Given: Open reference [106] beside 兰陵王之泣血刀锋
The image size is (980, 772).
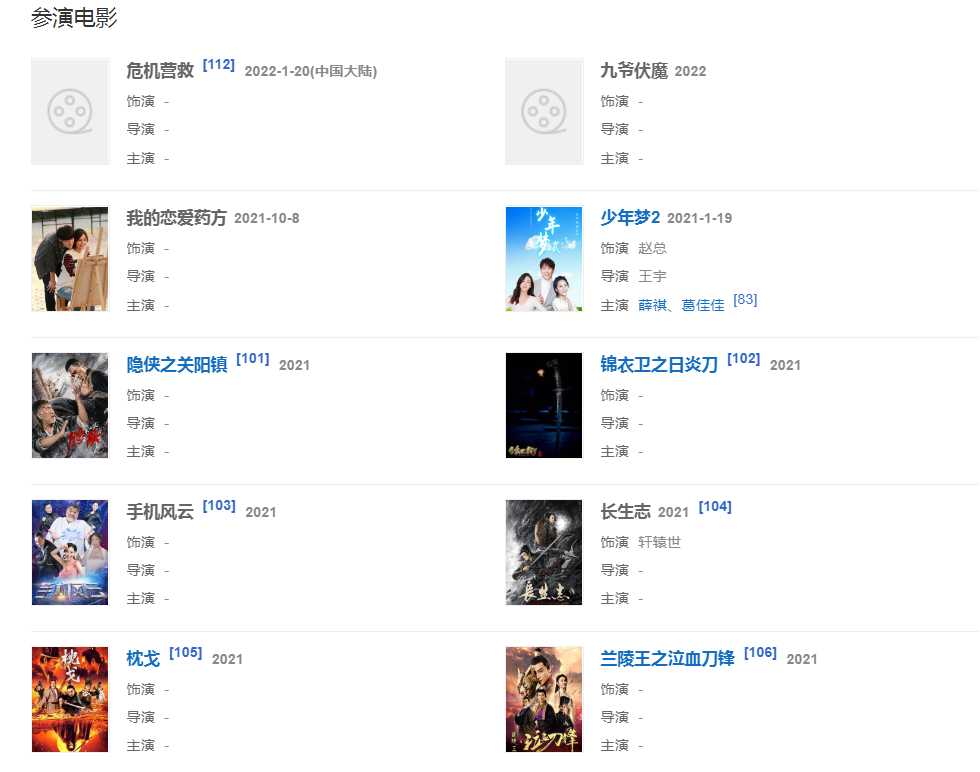Looking at the screenshot, I should click(x=760, y=653).
